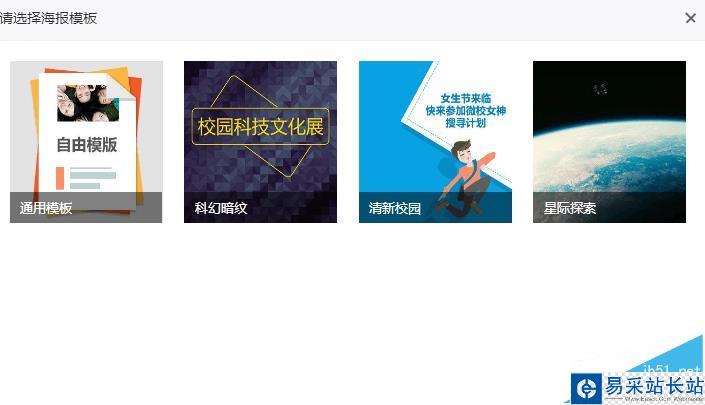Viewport: 705px width, 405px height.
Task: Open the 星际探索 template
Action: coord(609,141)
